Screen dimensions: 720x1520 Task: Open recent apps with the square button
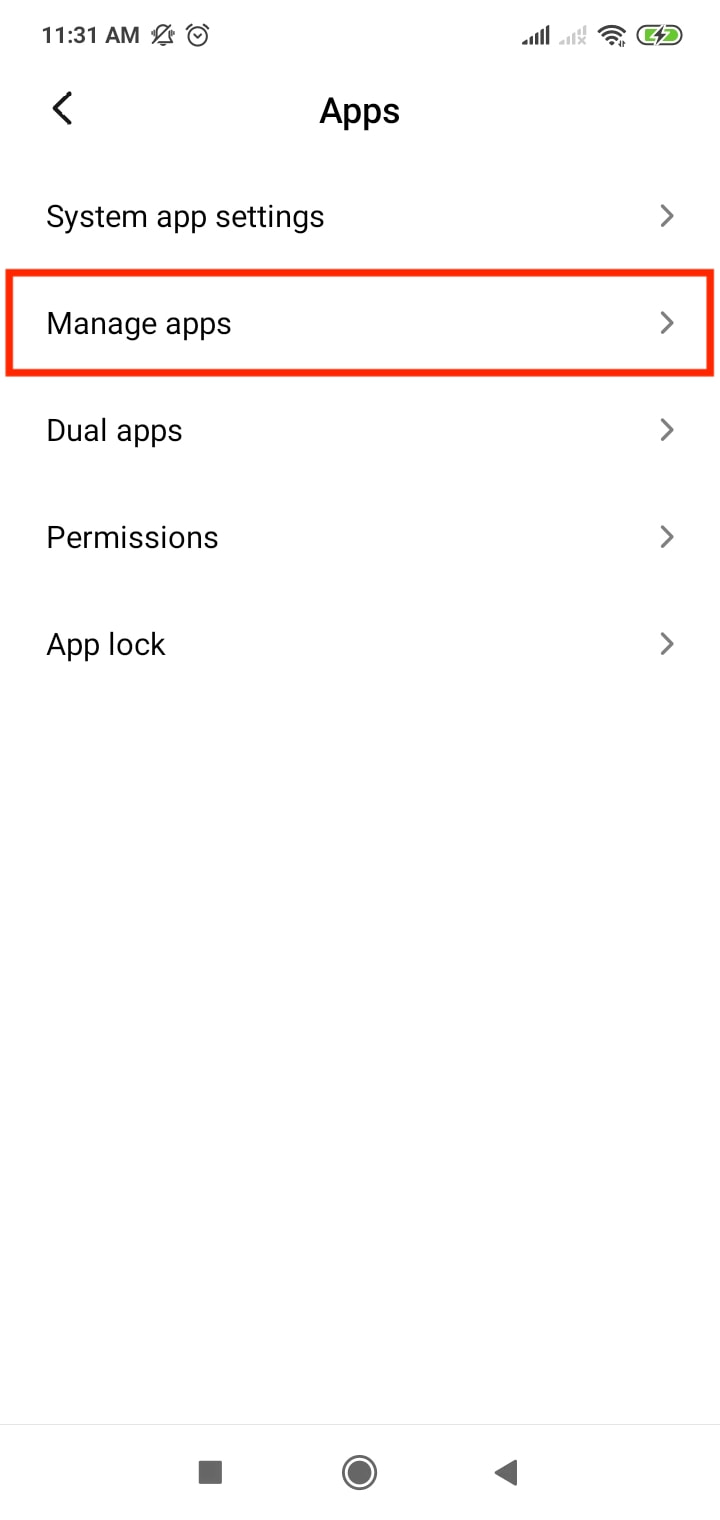210,1472
